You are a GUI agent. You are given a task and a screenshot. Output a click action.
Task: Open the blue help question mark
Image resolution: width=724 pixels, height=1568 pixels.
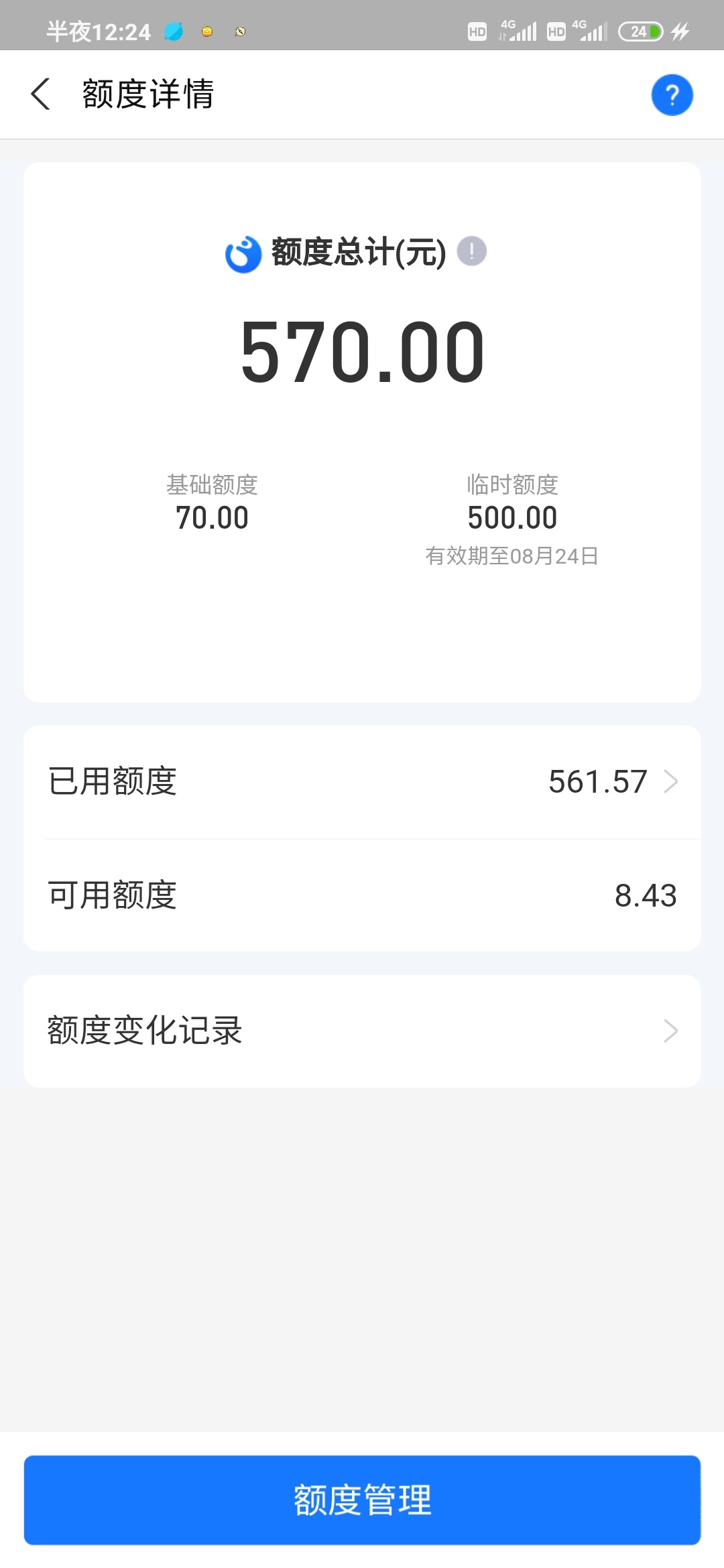(672, 94)
